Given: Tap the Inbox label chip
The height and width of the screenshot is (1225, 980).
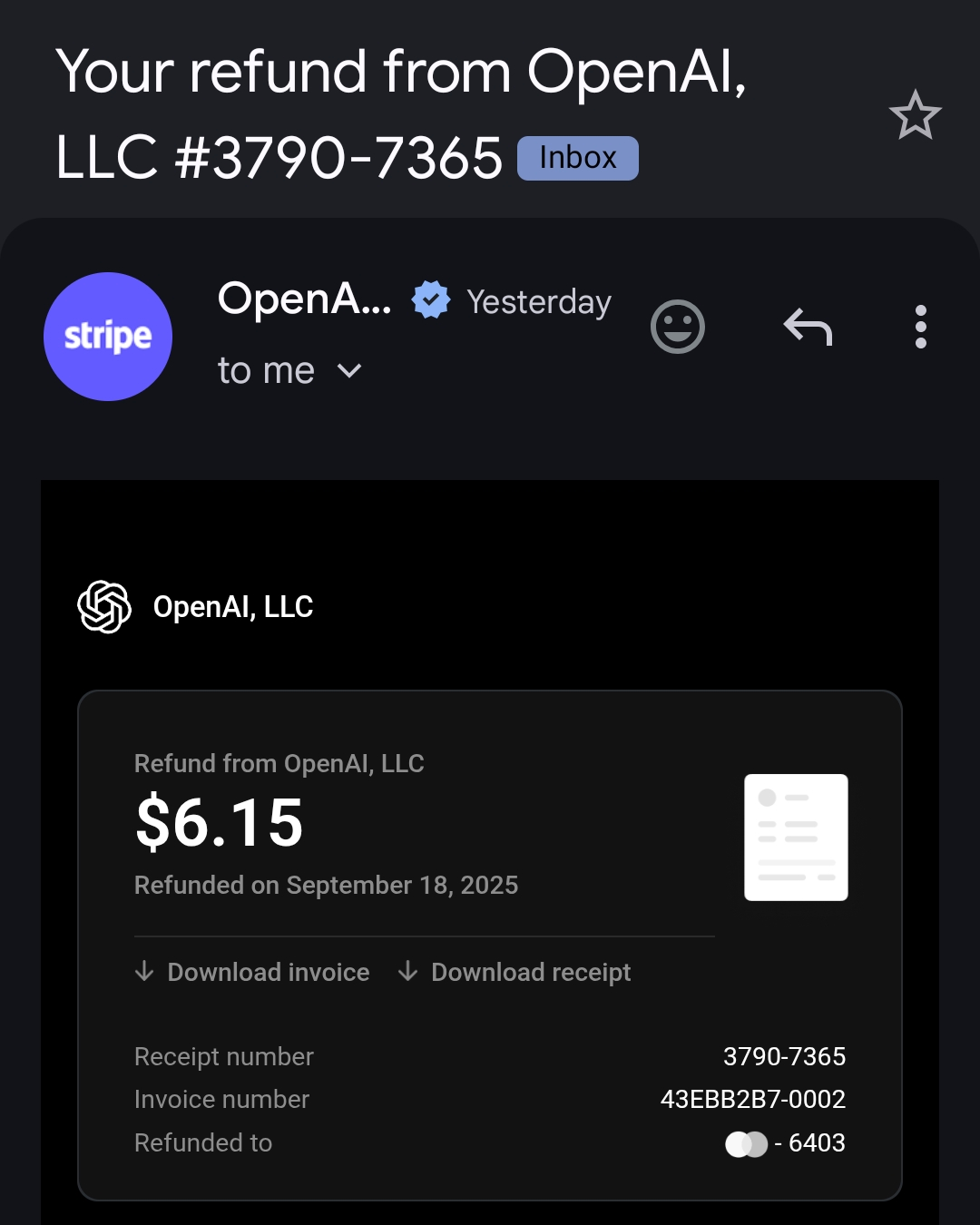Looking at the screenshot, I should point(578,158).
